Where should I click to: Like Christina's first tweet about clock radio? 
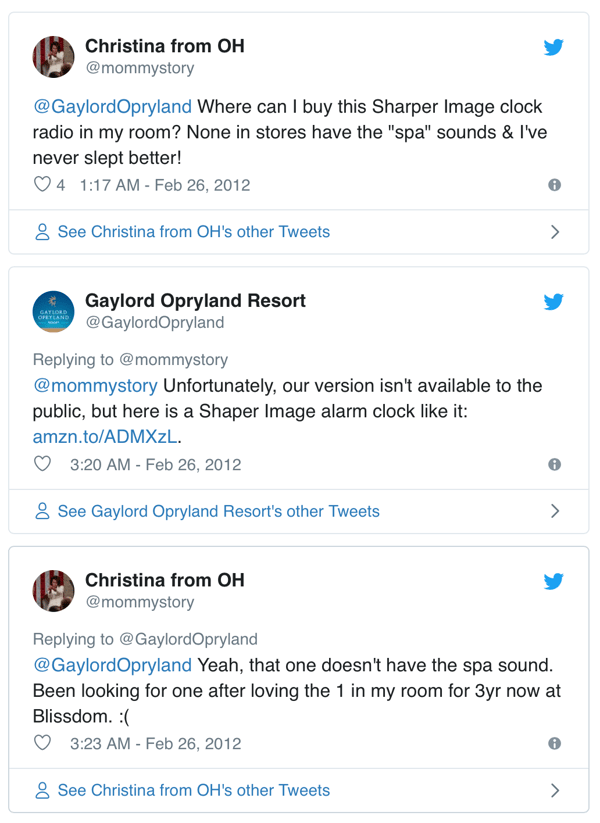click(x=43, y=185)
